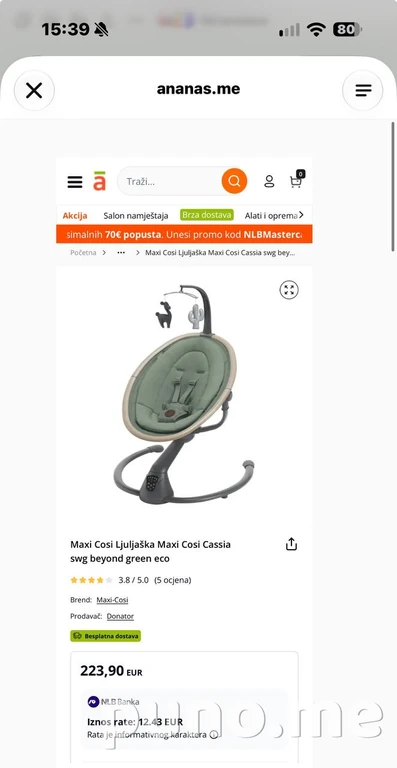Viewport: 397px width, 768px height.
Task: Select the Brza dostava chip
Action: (207, 215)
